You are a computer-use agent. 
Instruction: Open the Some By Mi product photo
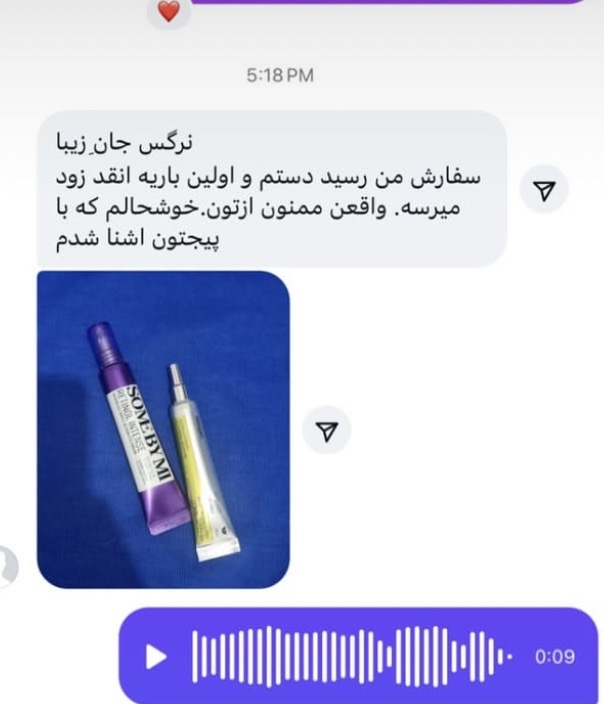(163, 429)
